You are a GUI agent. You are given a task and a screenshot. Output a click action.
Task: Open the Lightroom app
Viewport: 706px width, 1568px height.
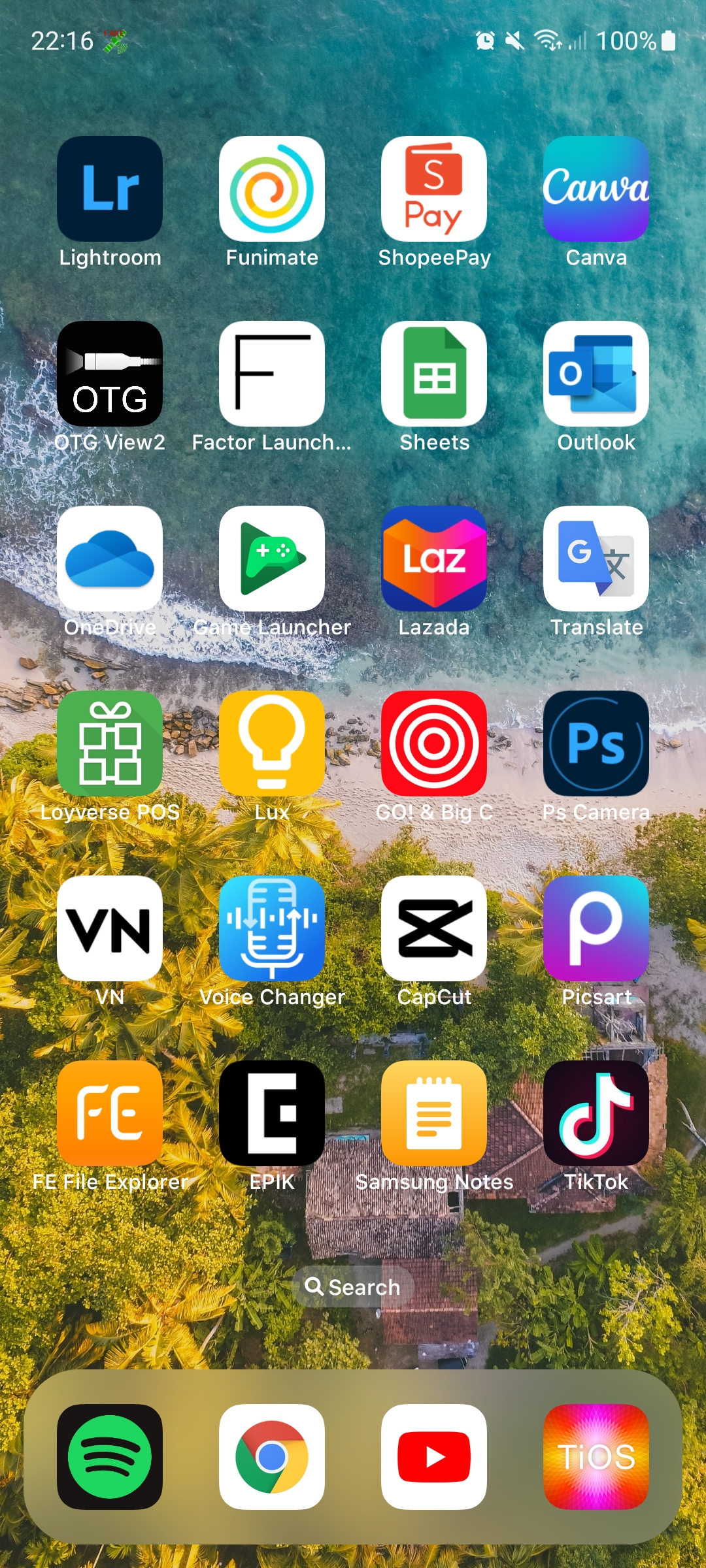[109, 189]
